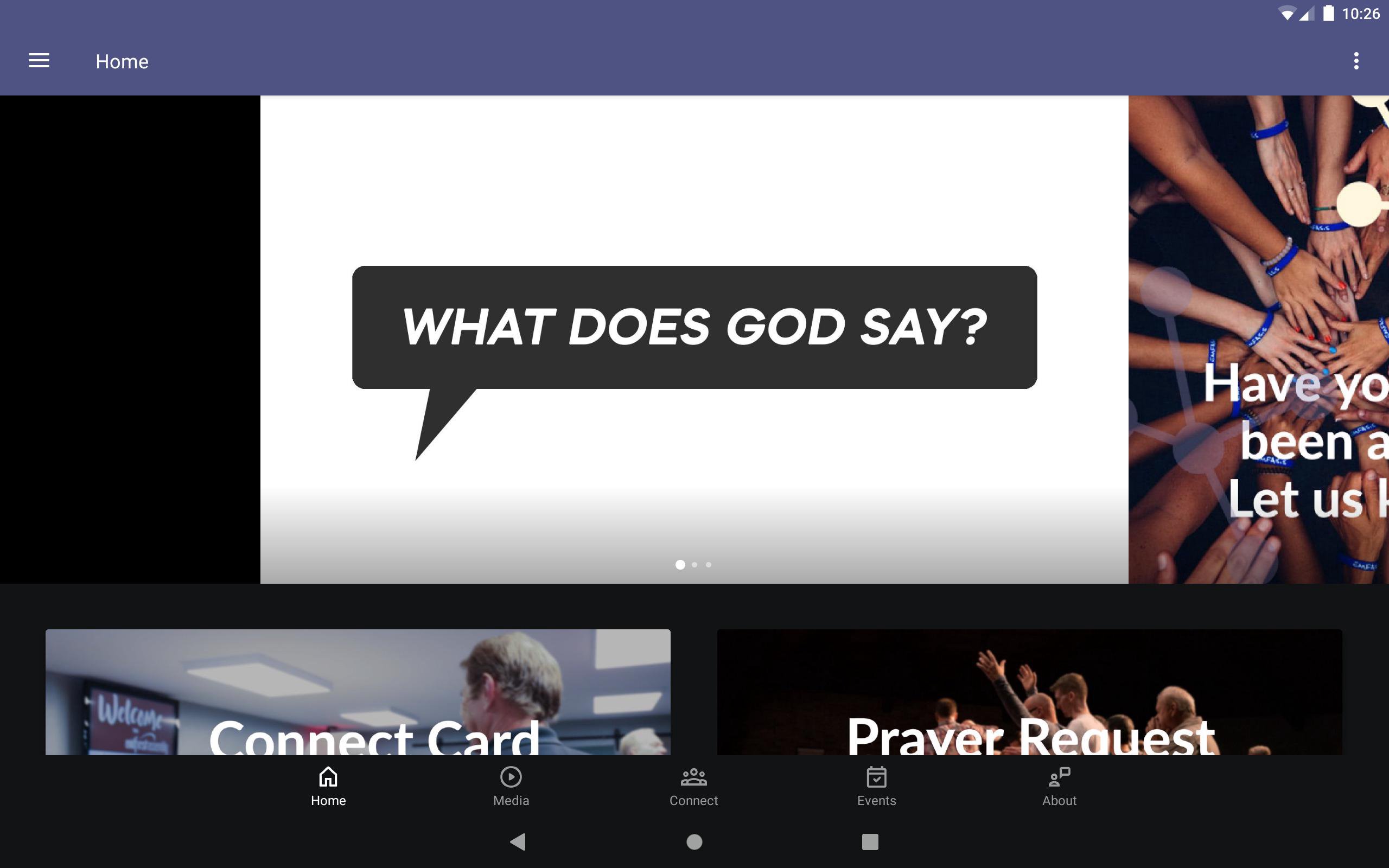Open the hands-together banner slide

(1258, 339)
